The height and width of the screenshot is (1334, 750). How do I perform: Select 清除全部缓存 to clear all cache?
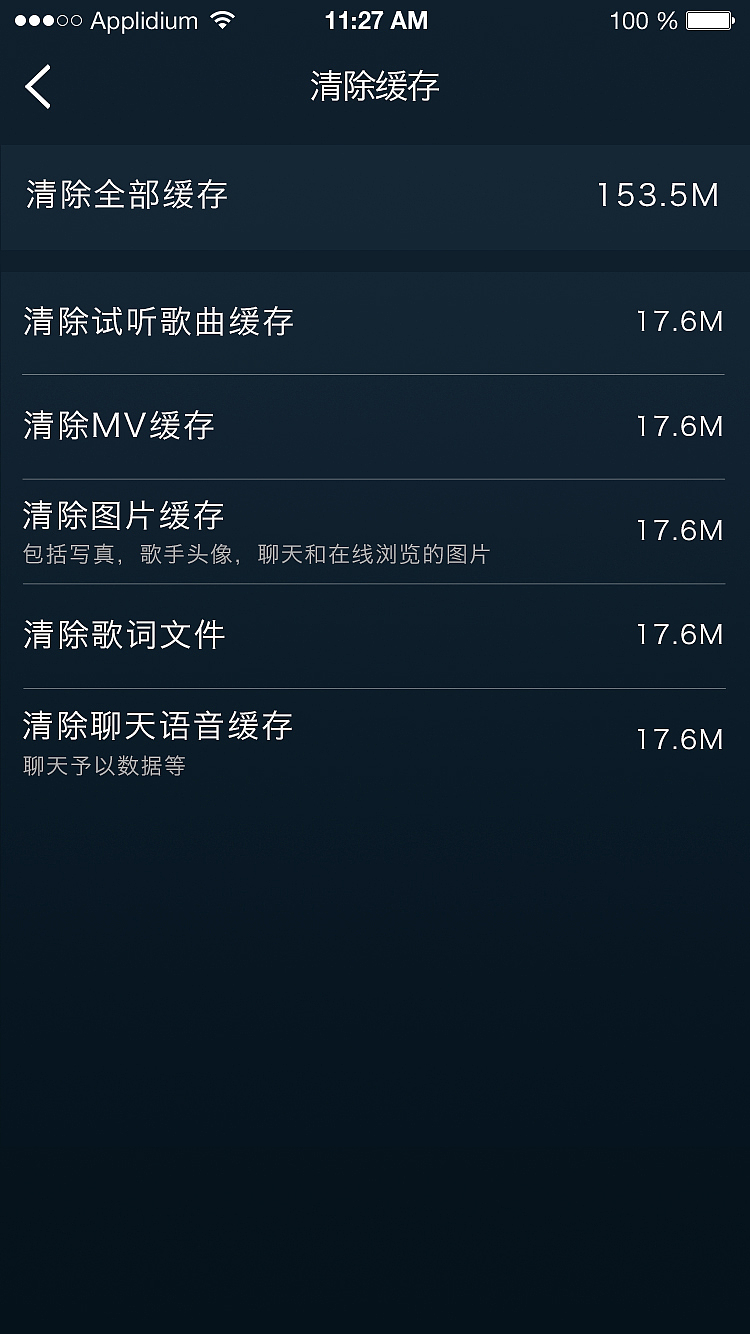[x=374, y=195]
